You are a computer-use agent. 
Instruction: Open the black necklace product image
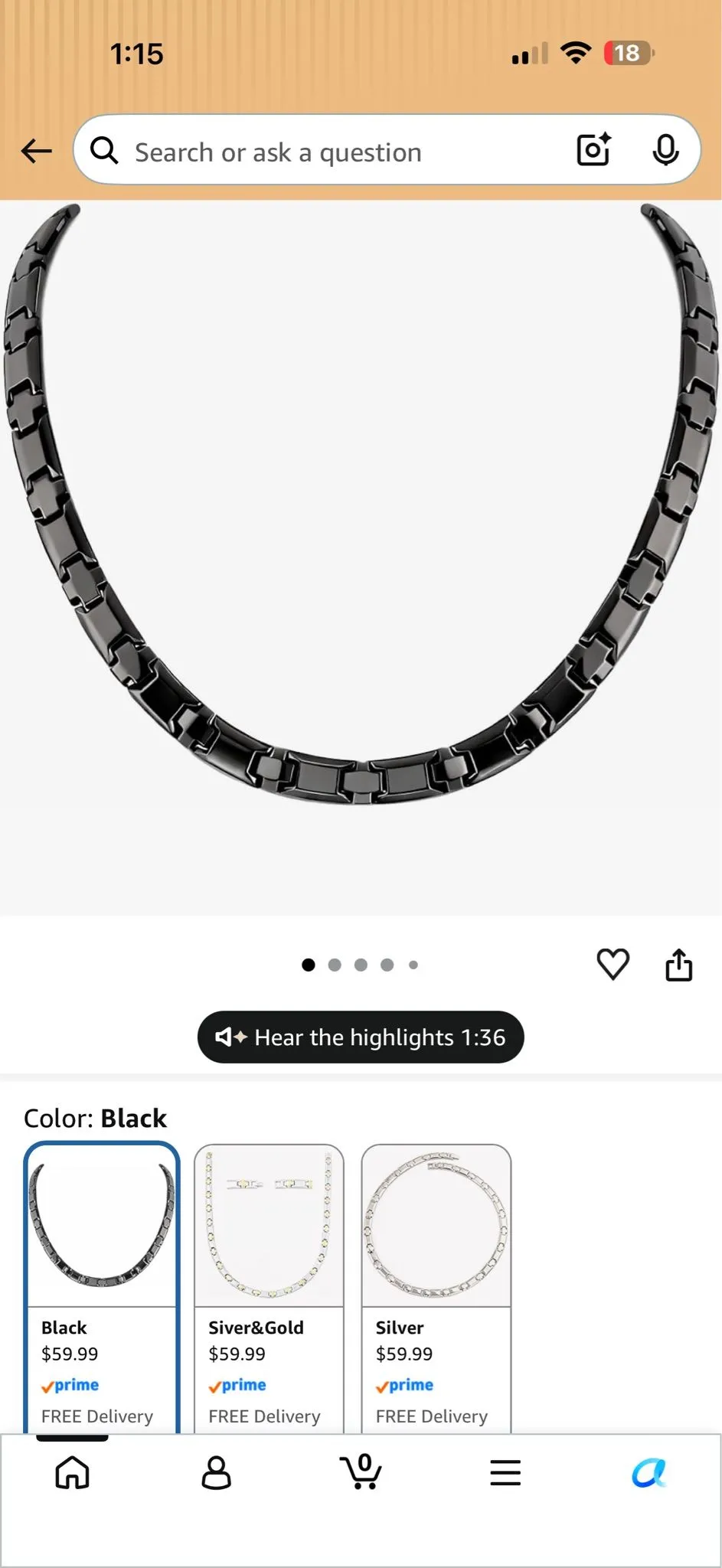click(361, 557)
